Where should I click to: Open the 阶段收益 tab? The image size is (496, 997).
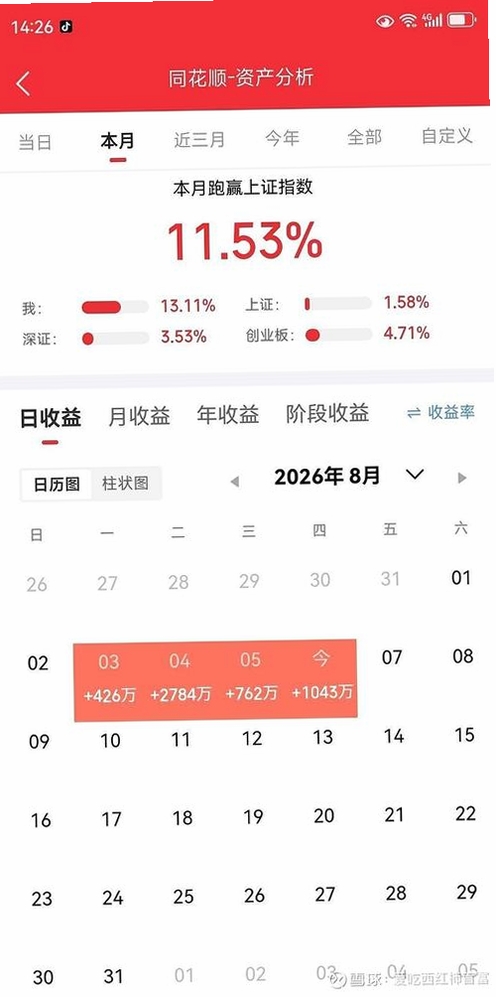tap(327, 413)
